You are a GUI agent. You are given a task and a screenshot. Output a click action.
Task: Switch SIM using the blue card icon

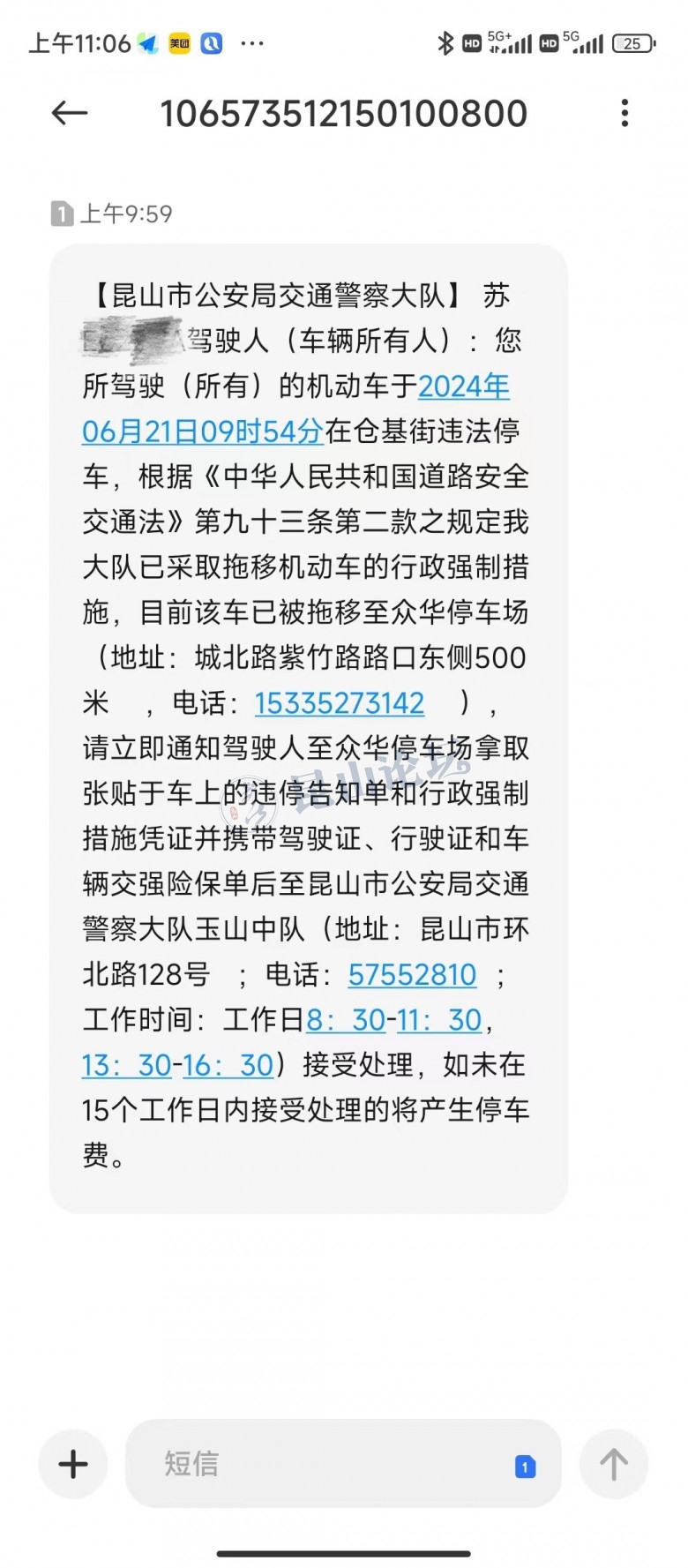coord(525,1466)
